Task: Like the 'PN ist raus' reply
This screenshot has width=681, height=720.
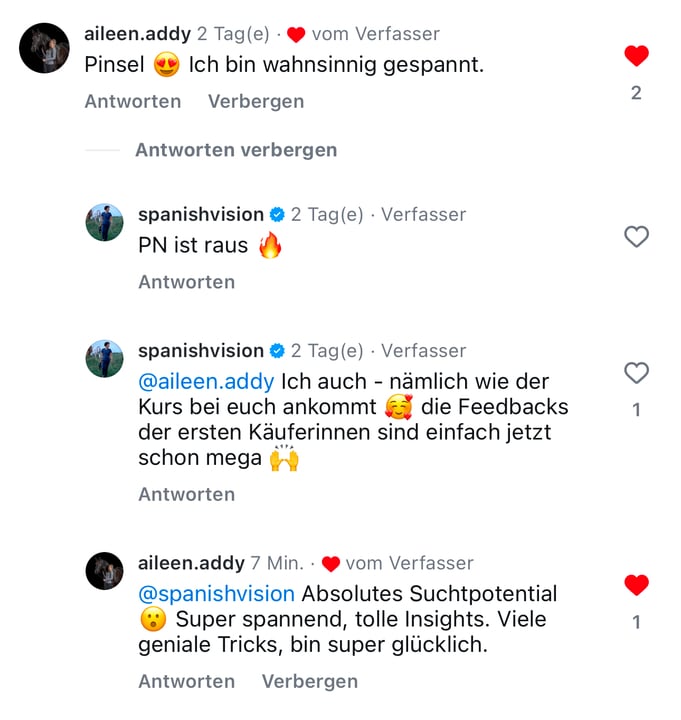Action: click(x=636, y=237)
